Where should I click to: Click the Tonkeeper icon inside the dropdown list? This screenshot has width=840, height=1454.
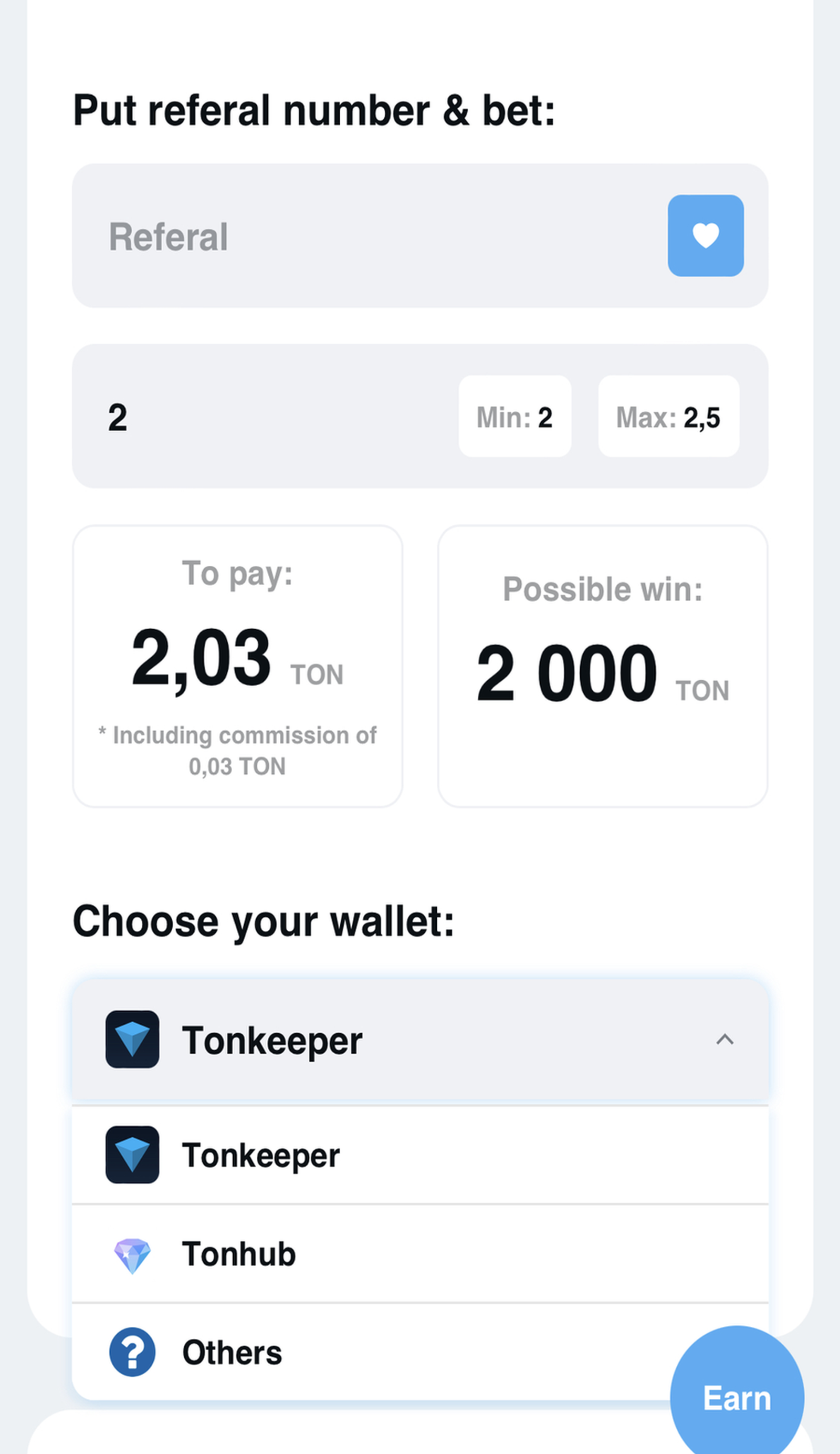point(132,1155)
